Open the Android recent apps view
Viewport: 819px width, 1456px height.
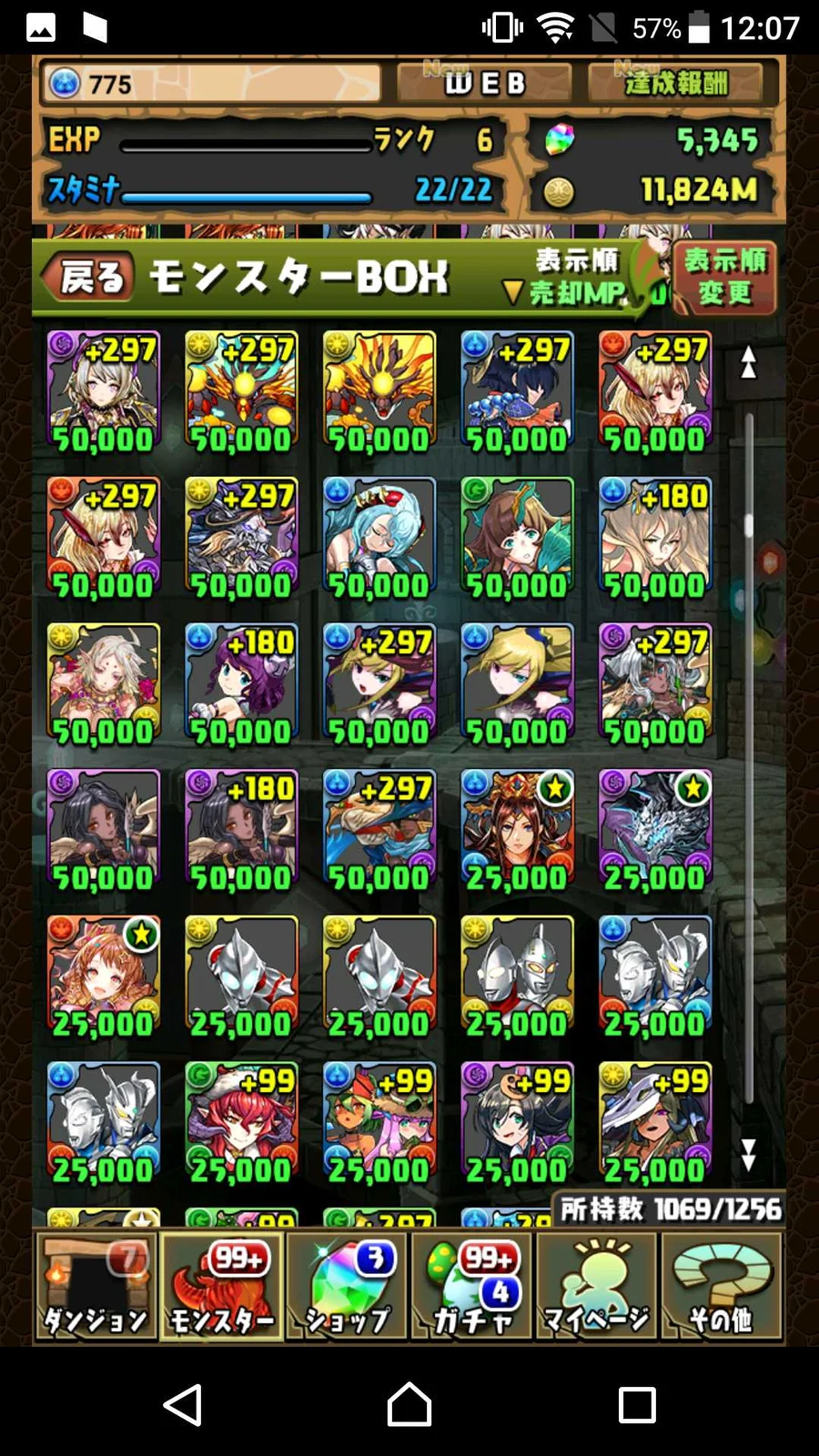pos(636,1404)
